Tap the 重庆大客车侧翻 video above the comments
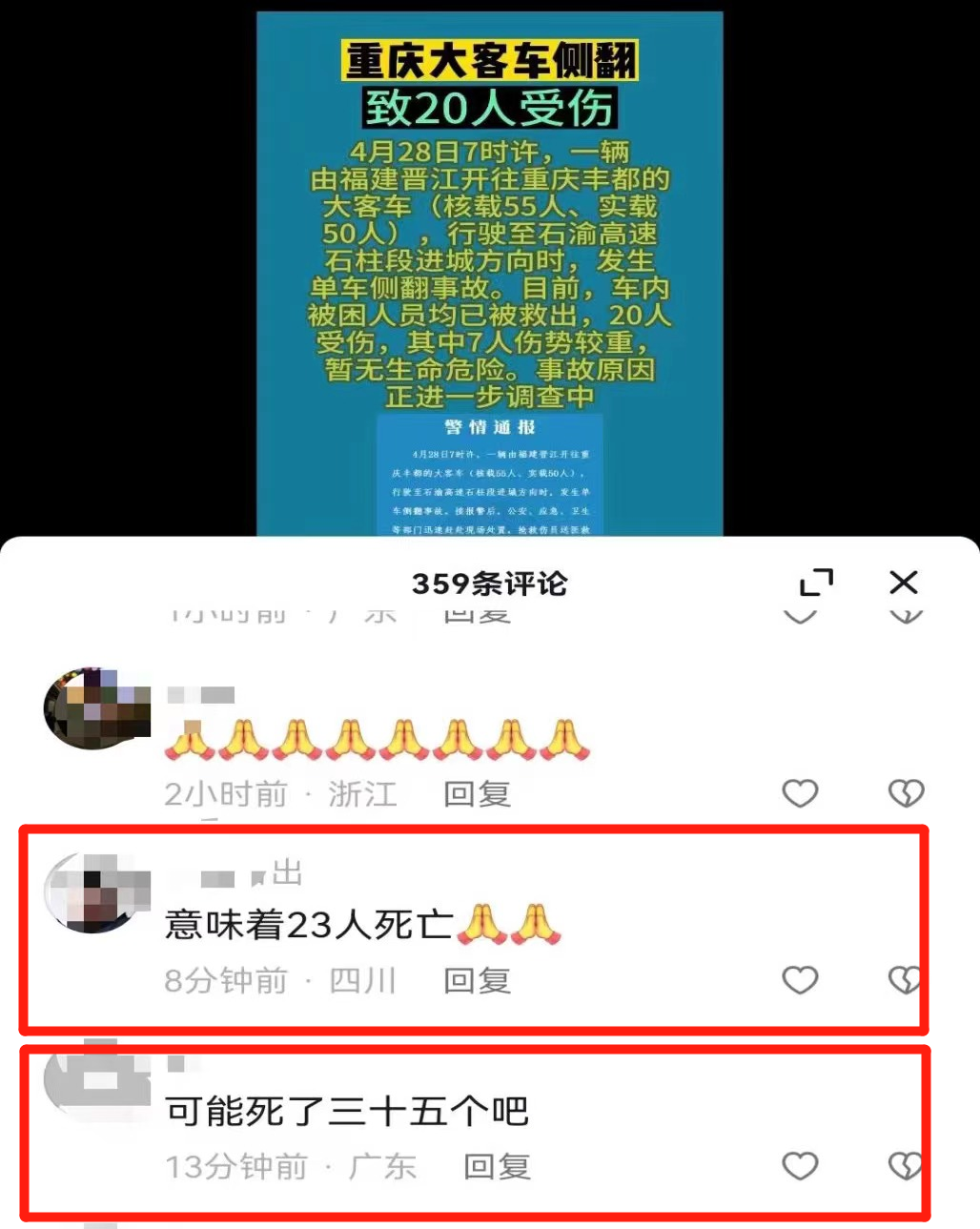The width and height of the screenshot is (980, 1229). click(489, 277)
